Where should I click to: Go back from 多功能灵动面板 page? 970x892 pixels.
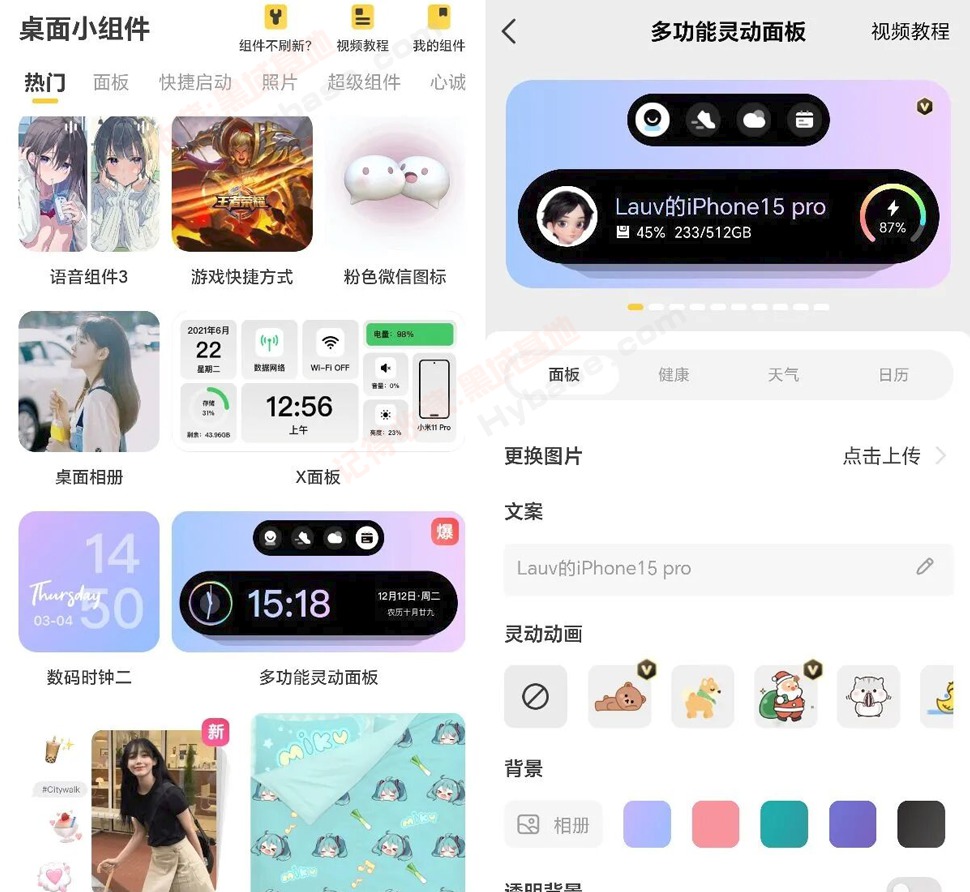coord(509,32)
